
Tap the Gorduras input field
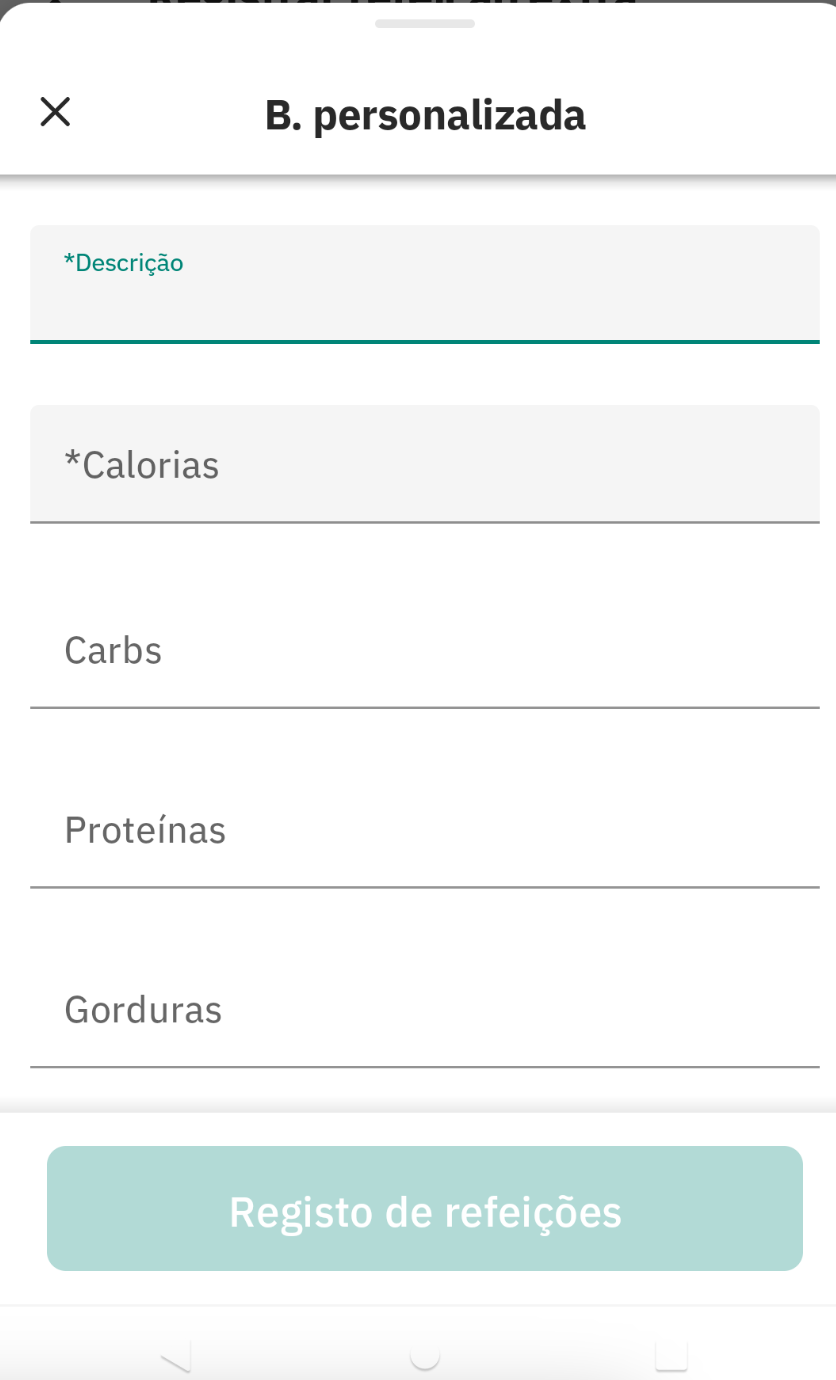[x=424, y=1010]
